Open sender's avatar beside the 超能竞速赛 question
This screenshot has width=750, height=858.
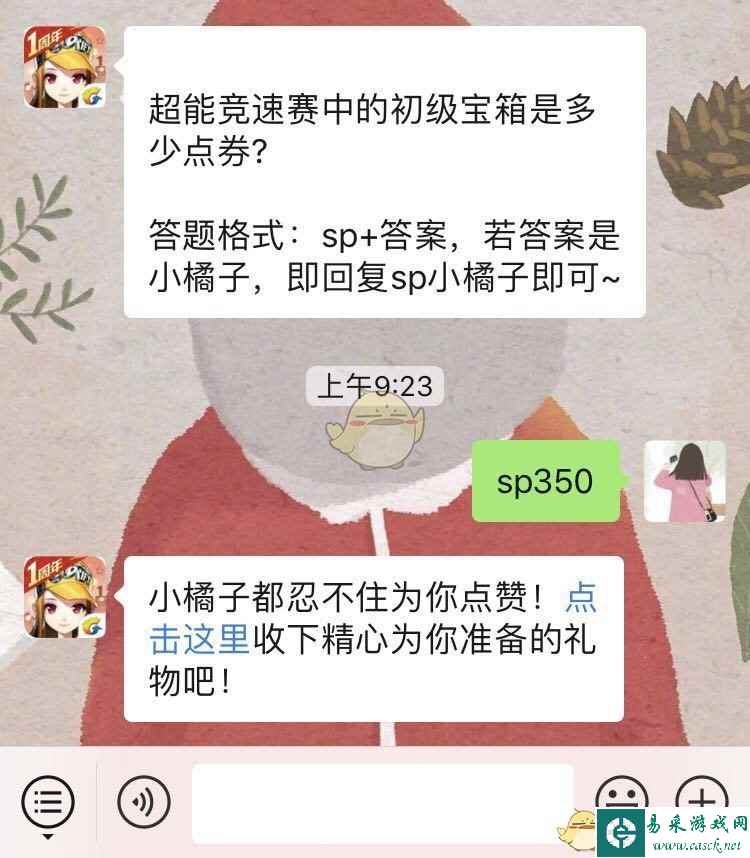point(64,67)
